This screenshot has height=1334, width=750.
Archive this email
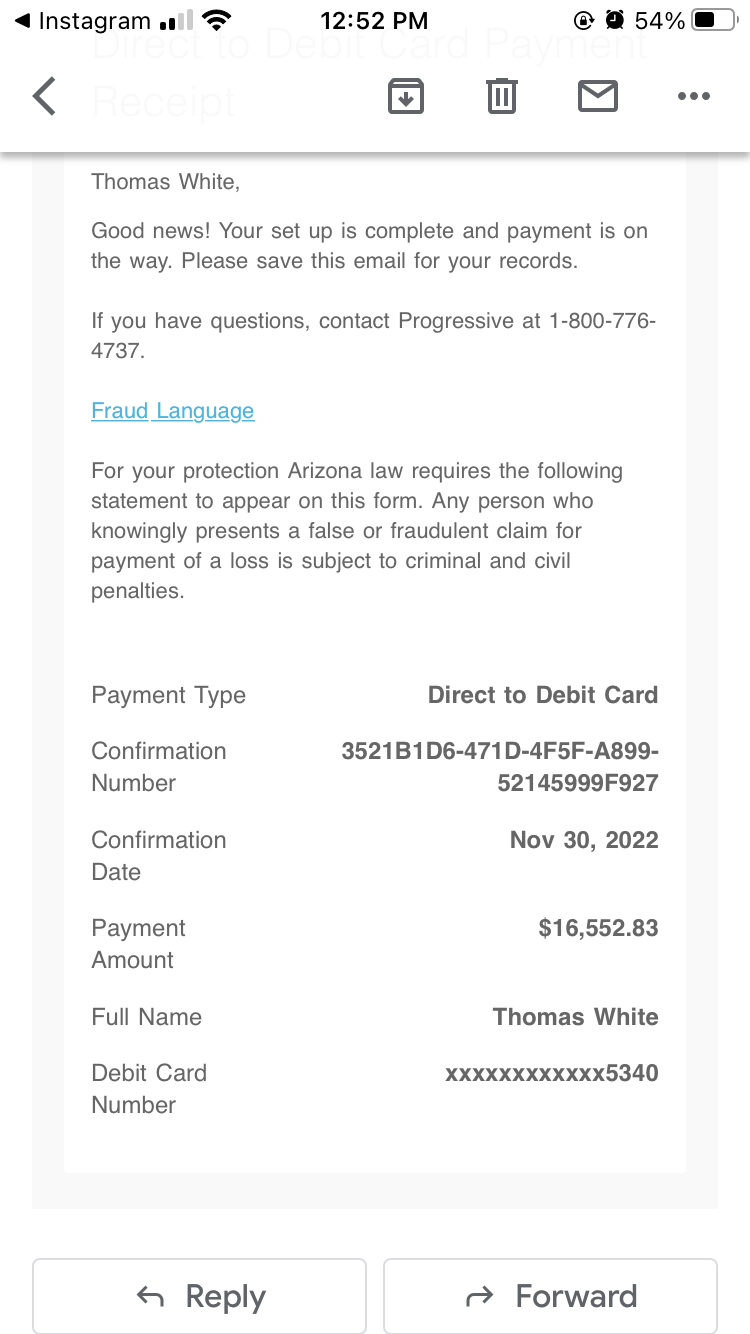click(x=405, y=96)
